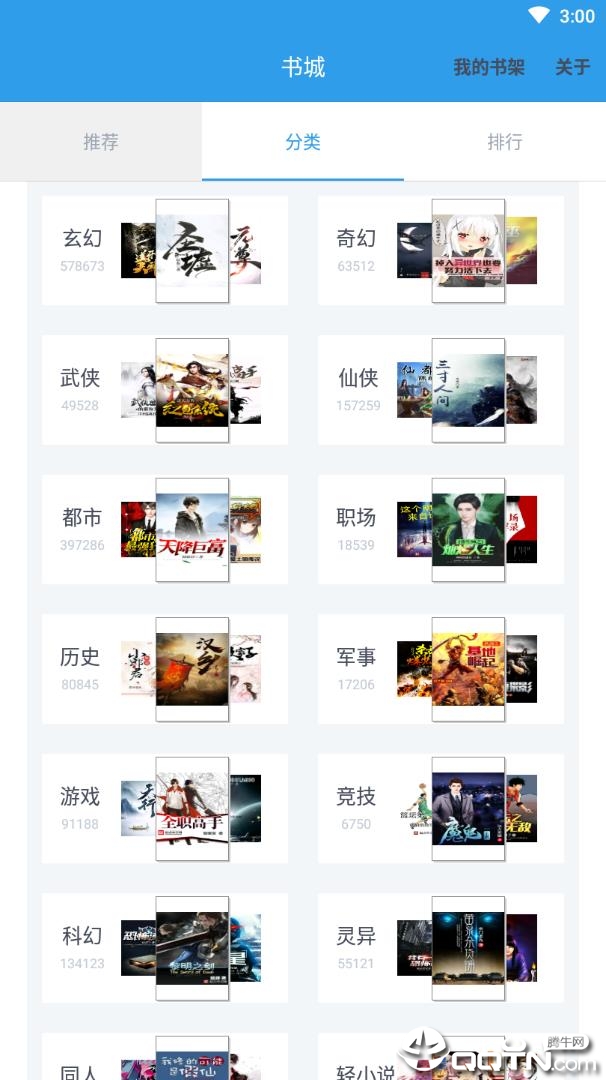
Task: Open the 玄幻 category
Action: pyautogui.click(x=165, y=250)
